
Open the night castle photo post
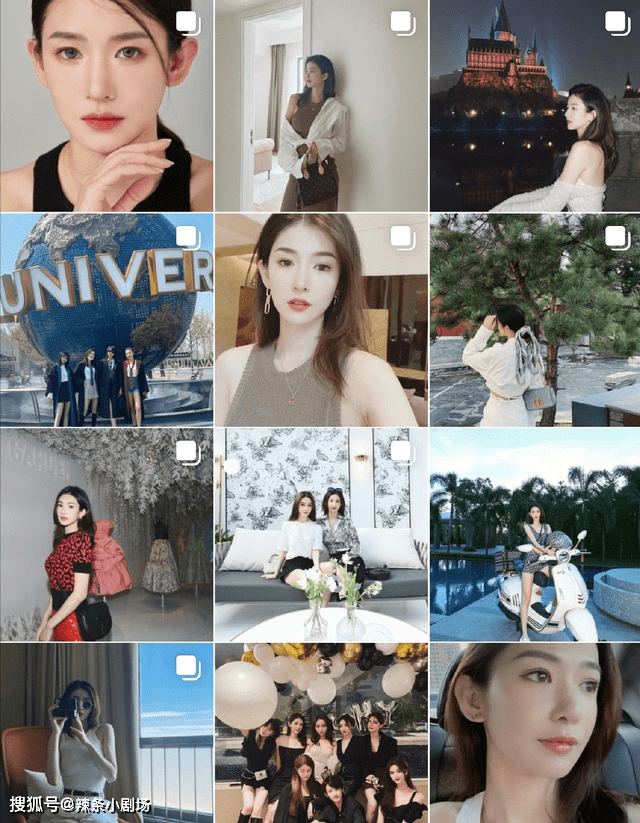[x=535, y=105]
